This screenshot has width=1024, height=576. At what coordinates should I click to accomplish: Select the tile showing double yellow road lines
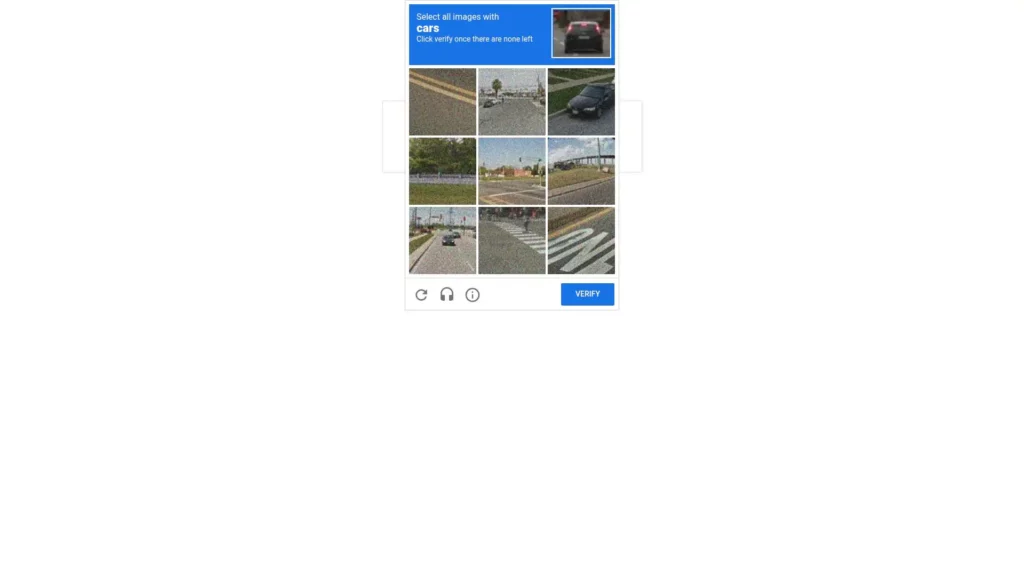pyautogui.click(x=442, y=102)
